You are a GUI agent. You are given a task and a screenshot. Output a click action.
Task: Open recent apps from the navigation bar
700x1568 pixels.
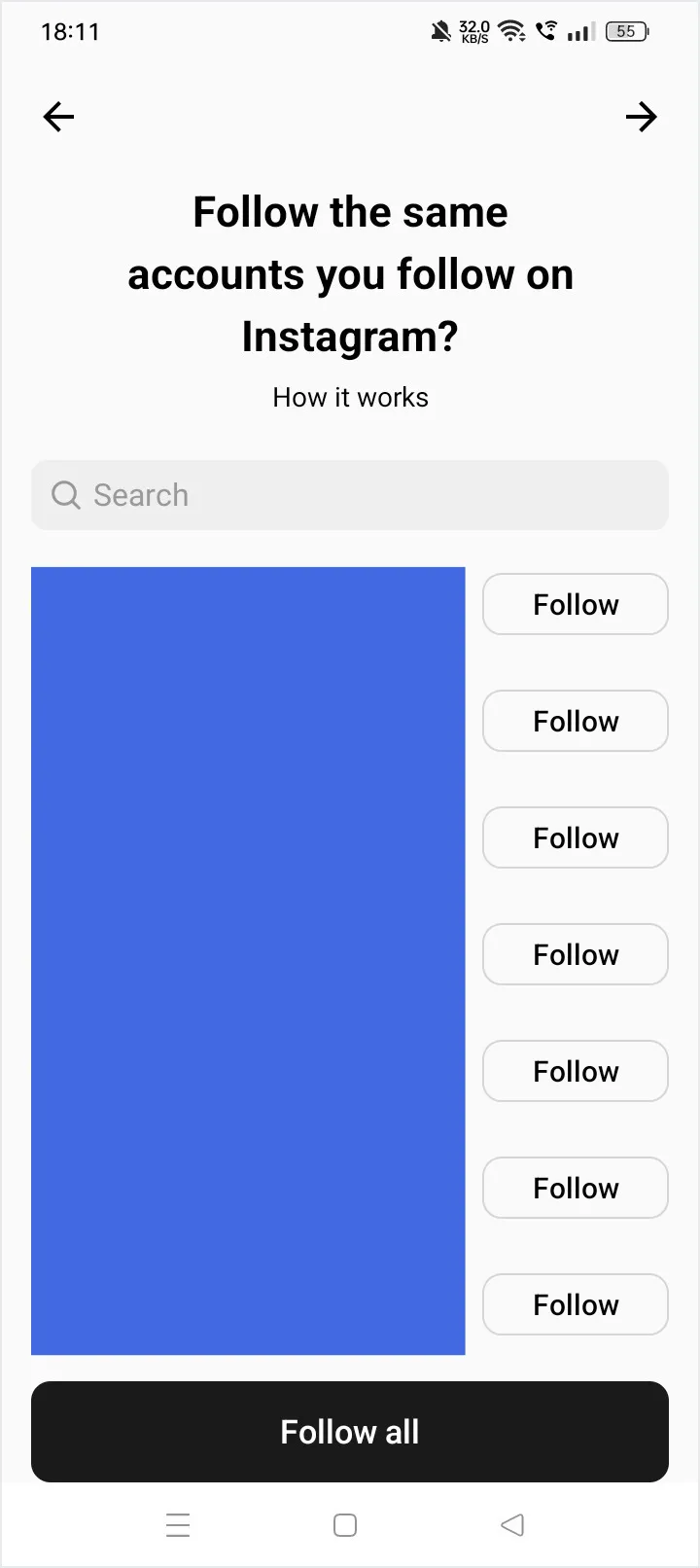click(178, 1524)
